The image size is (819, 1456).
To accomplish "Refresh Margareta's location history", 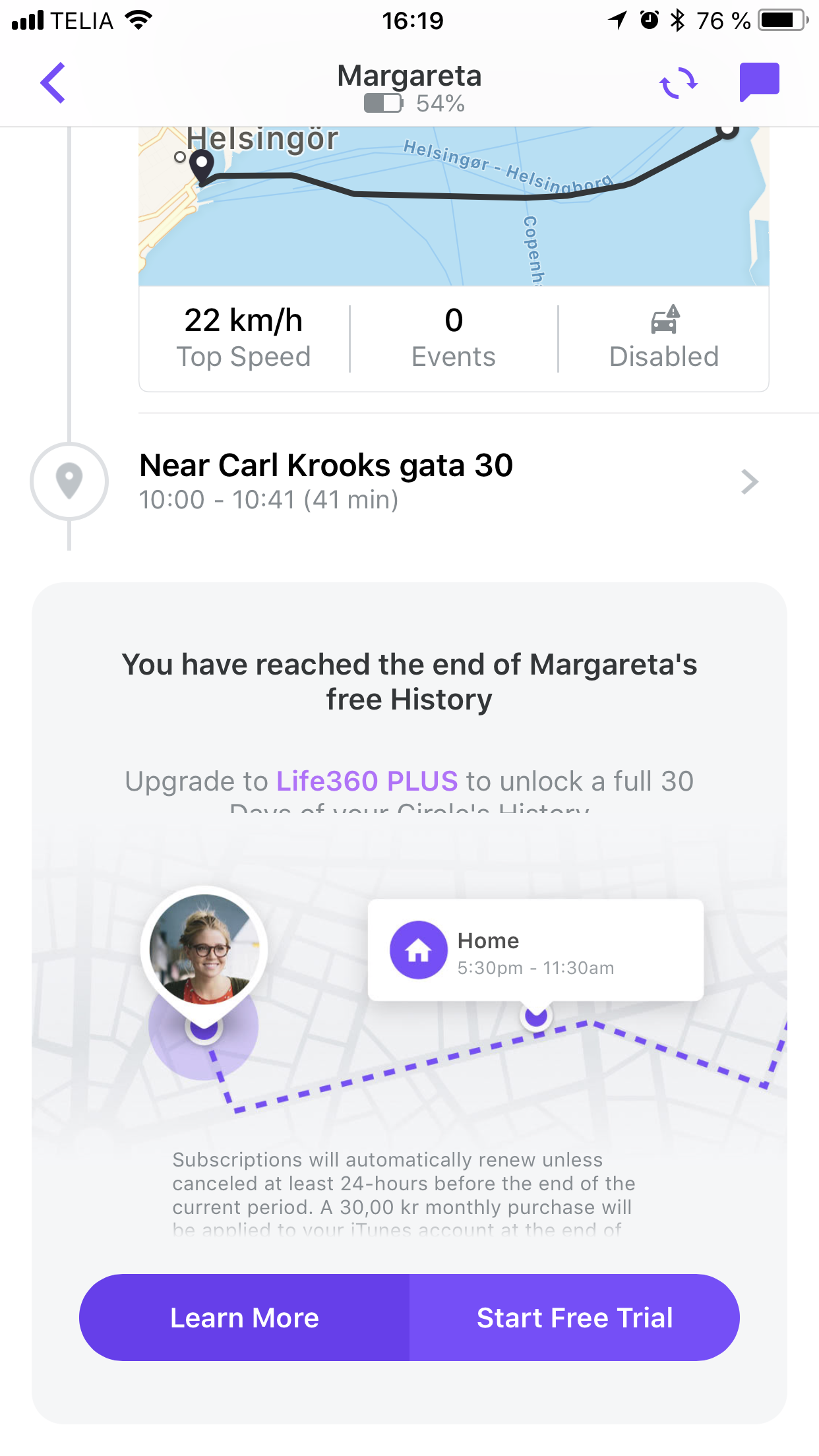I will tap(679, 83).
